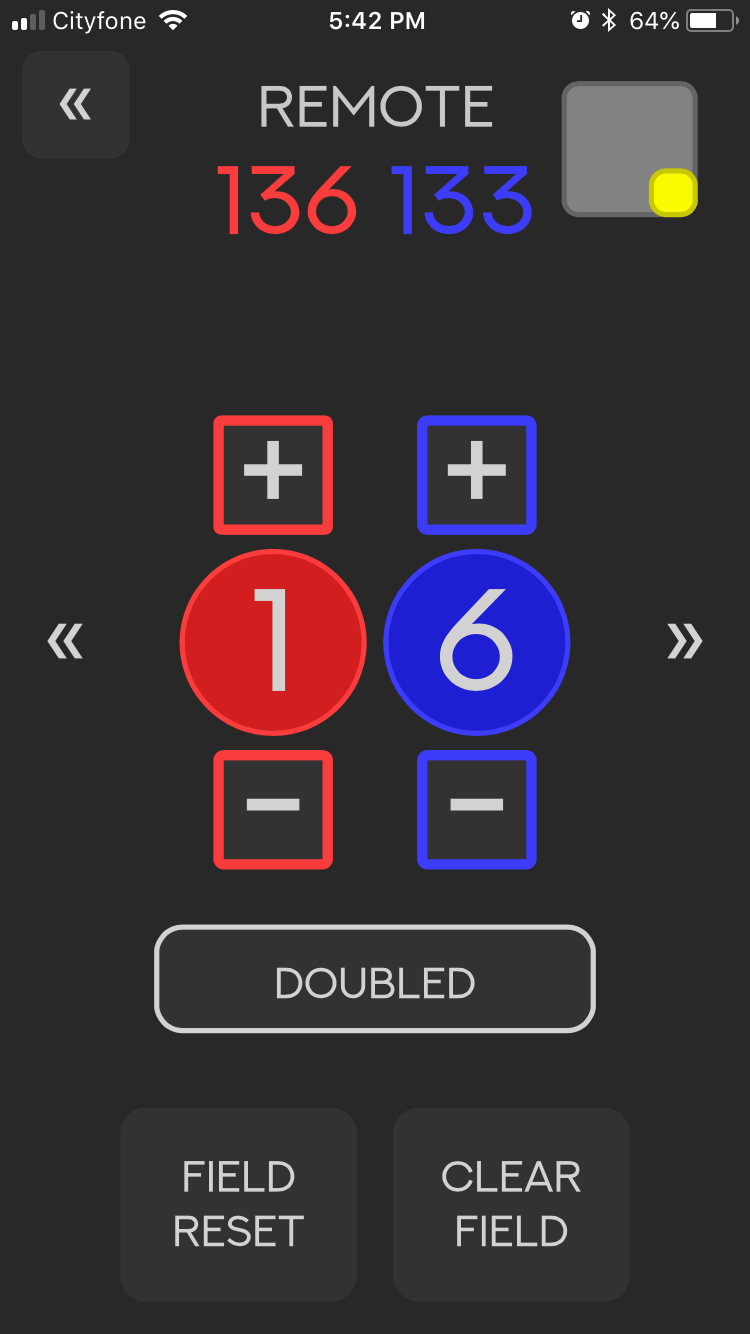Screen dimensions: 750x1334
Task: Choose CLEAR FIELD
Action: [x=511, y=1204]
